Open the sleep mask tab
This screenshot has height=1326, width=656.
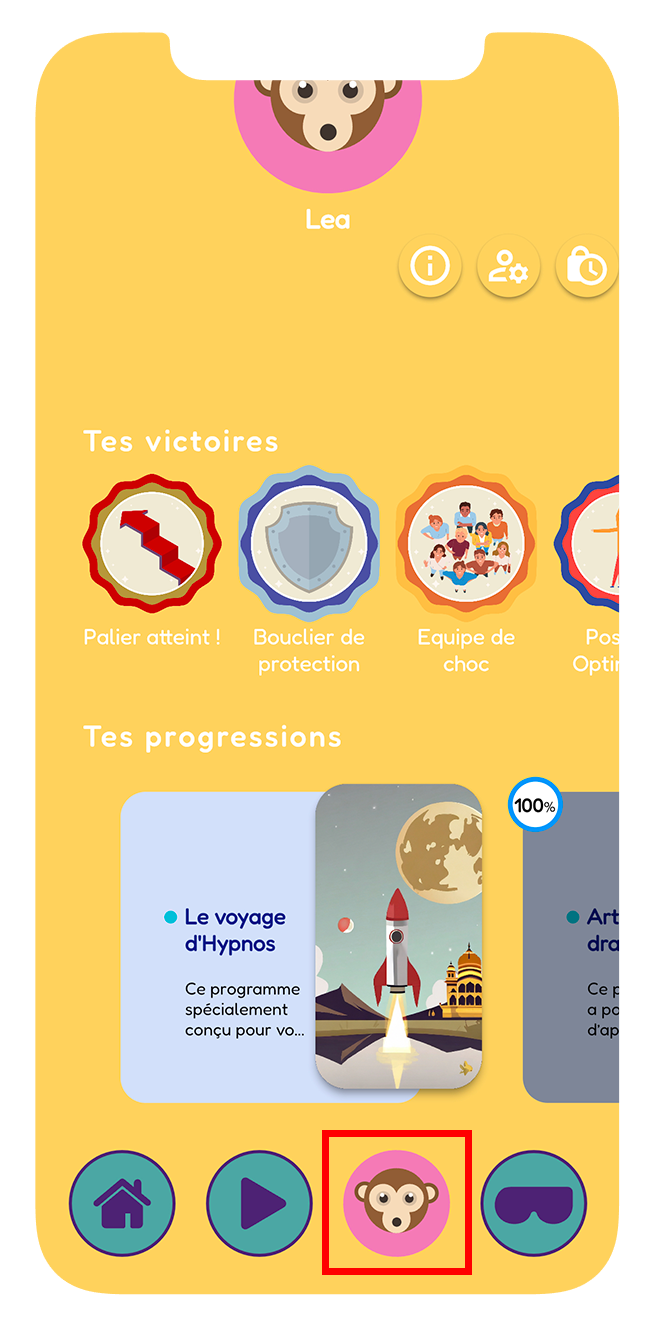point(534,1204)
